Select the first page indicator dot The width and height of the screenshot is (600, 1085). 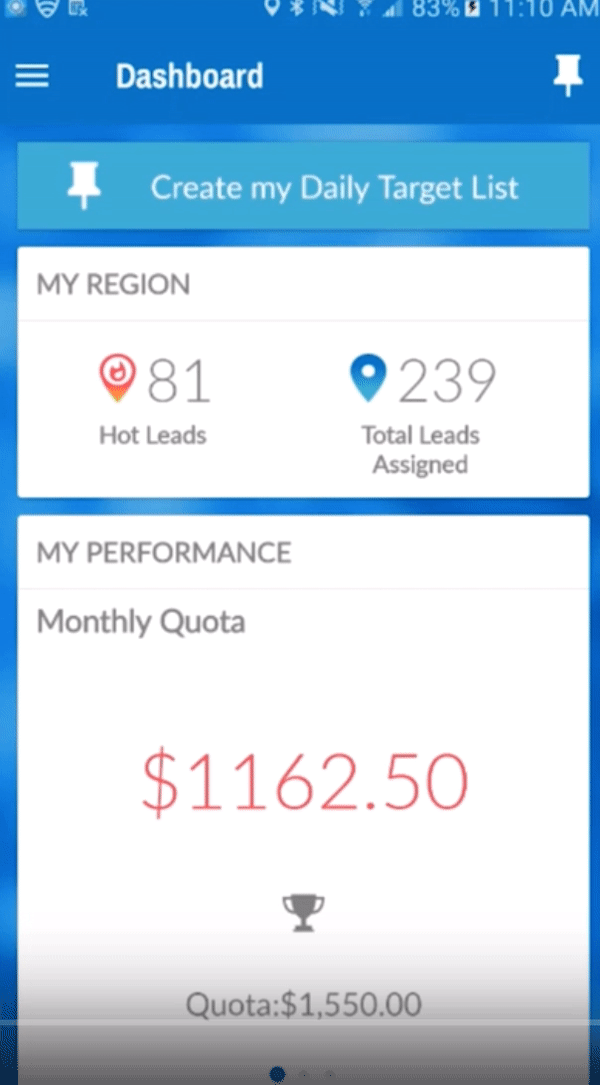point(277,1074)
